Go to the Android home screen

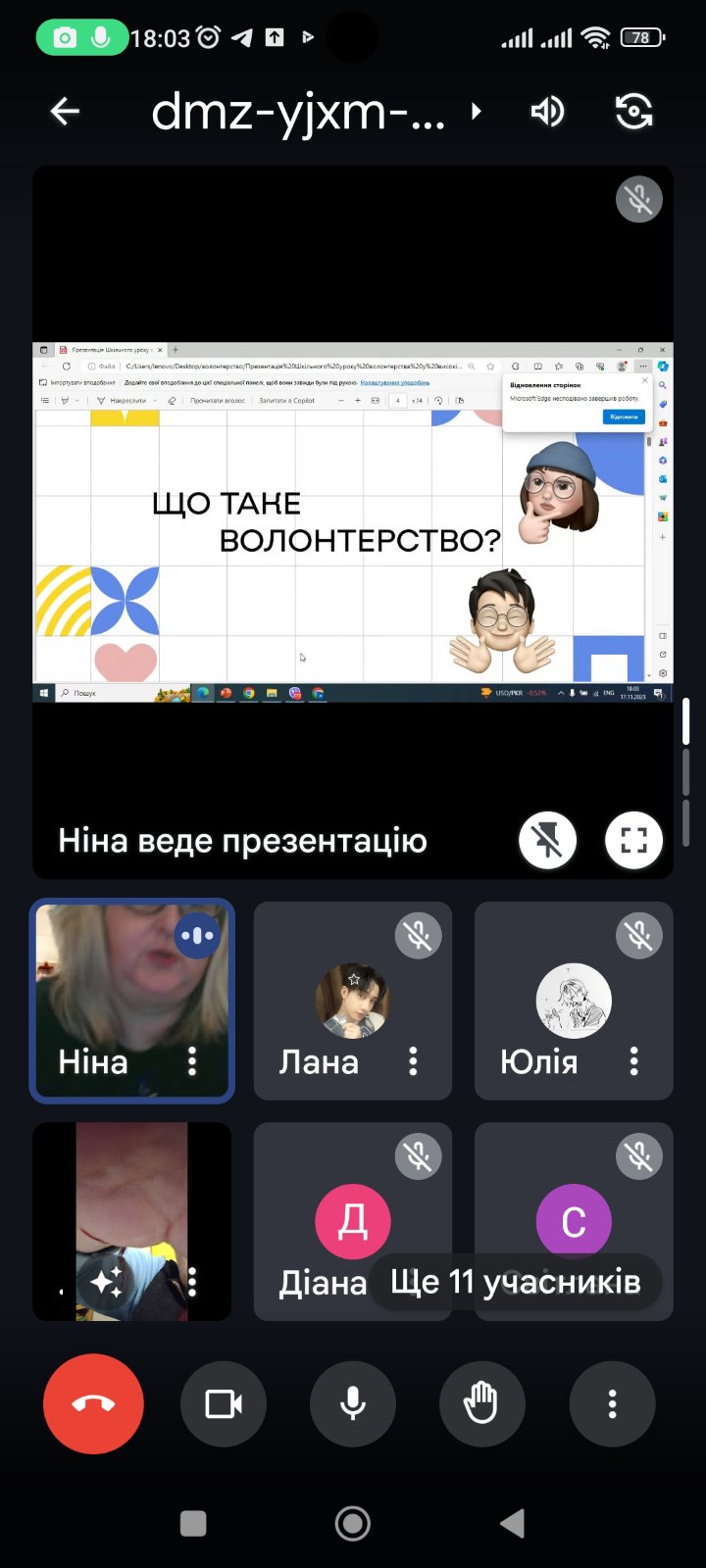[x=353, y=1523]
